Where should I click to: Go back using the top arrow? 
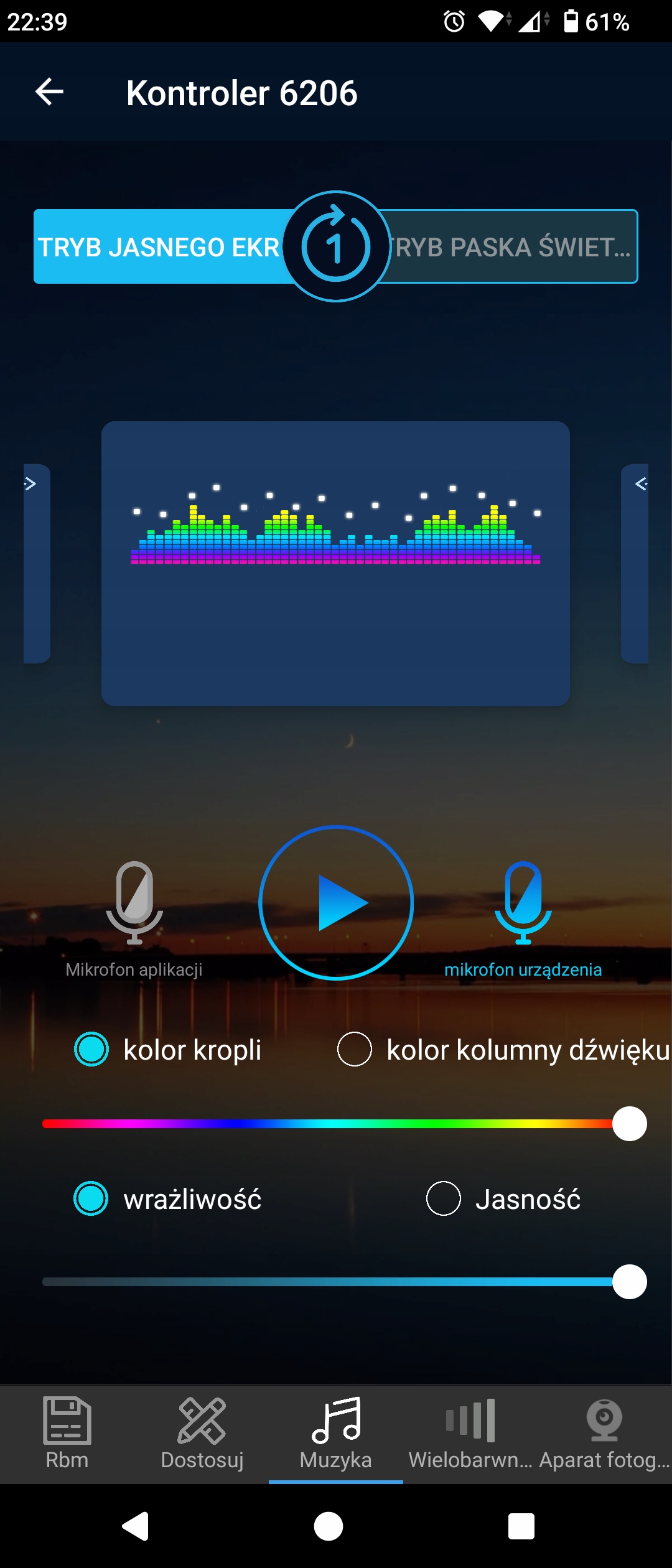(50, 92)
